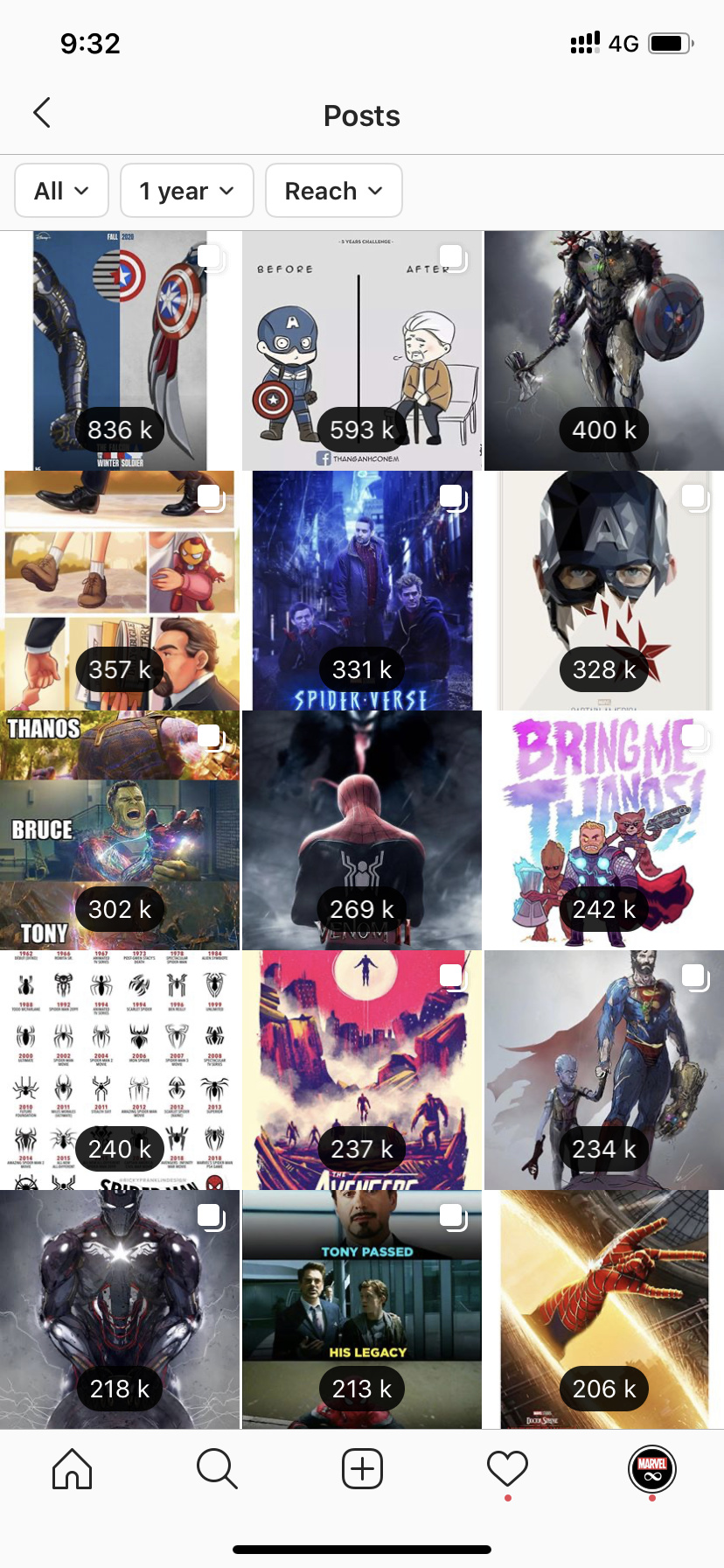Viewport: 724px width, 1568px height.
Task: Change the 1 year time range
Action: point(186,191)
